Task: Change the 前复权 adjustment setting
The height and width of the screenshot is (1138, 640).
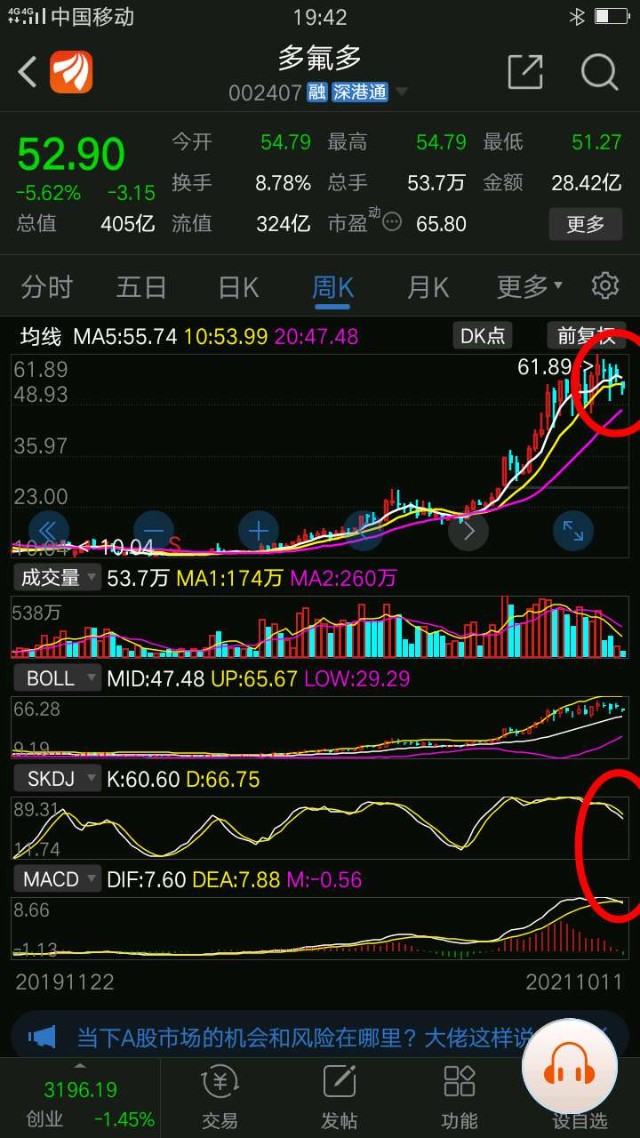Action: [x=586, y=335]
